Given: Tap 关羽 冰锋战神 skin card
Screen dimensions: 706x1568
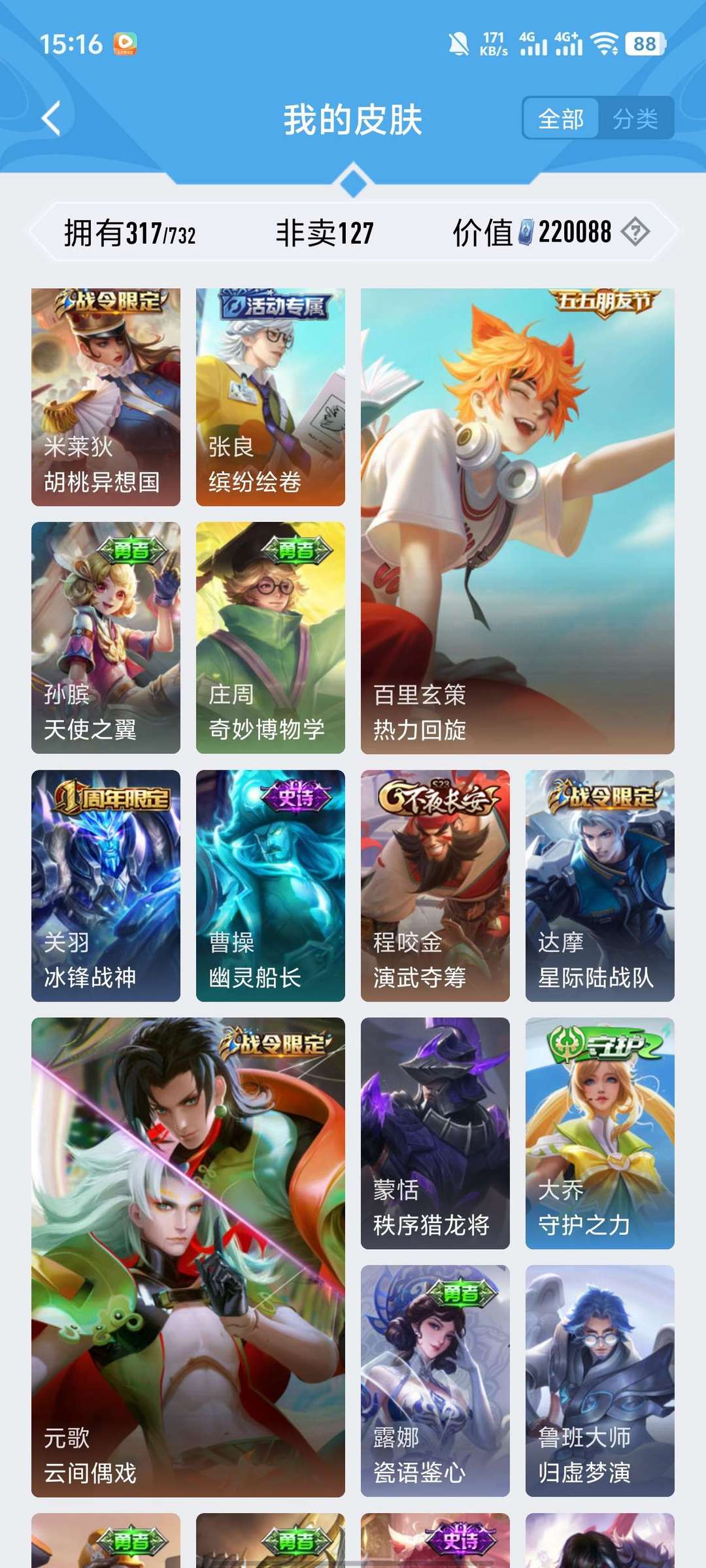Looking at the screenshot, I should (106, 886).
